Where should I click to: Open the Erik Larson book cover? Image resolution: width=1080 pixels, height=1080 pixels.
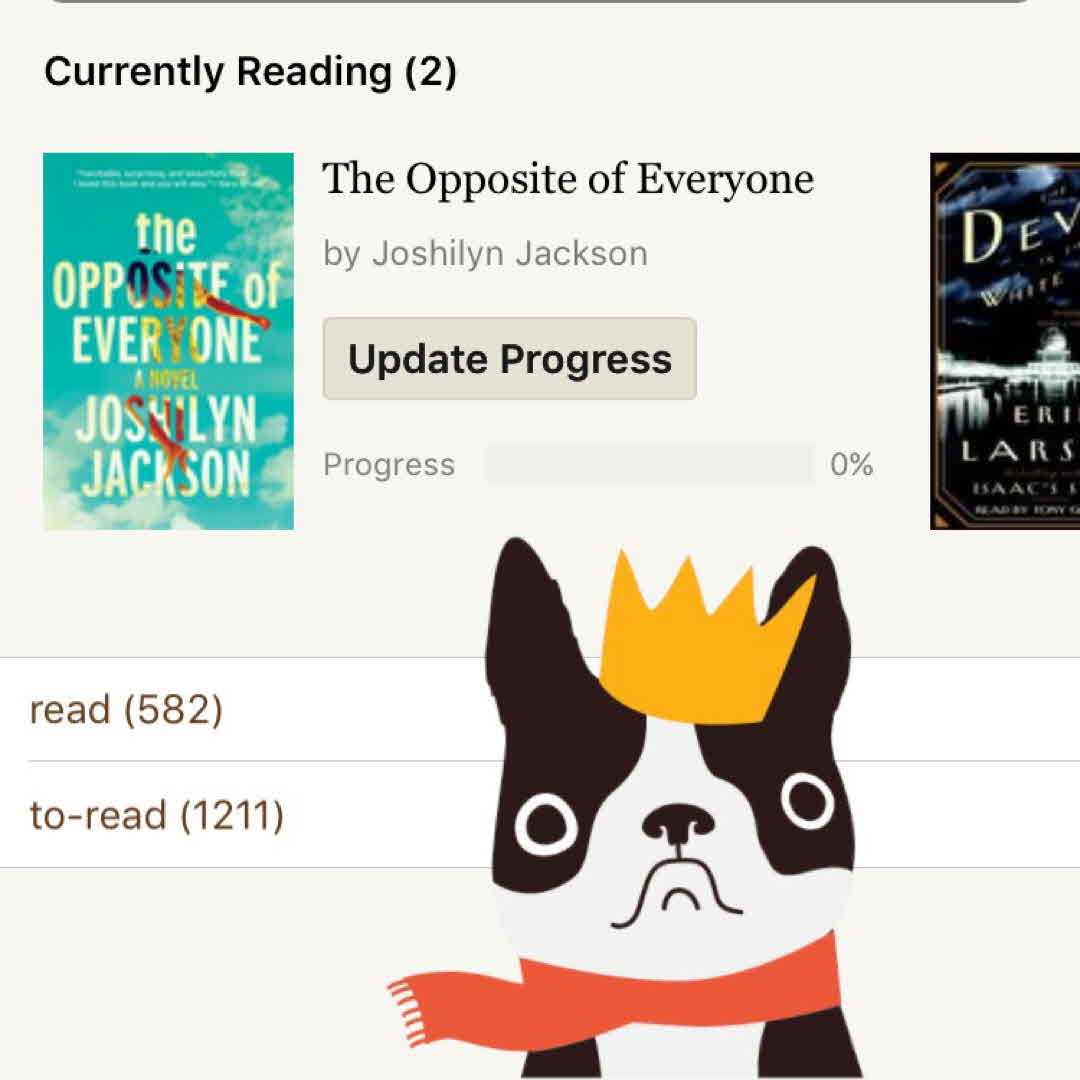(x=1005, y=341)
